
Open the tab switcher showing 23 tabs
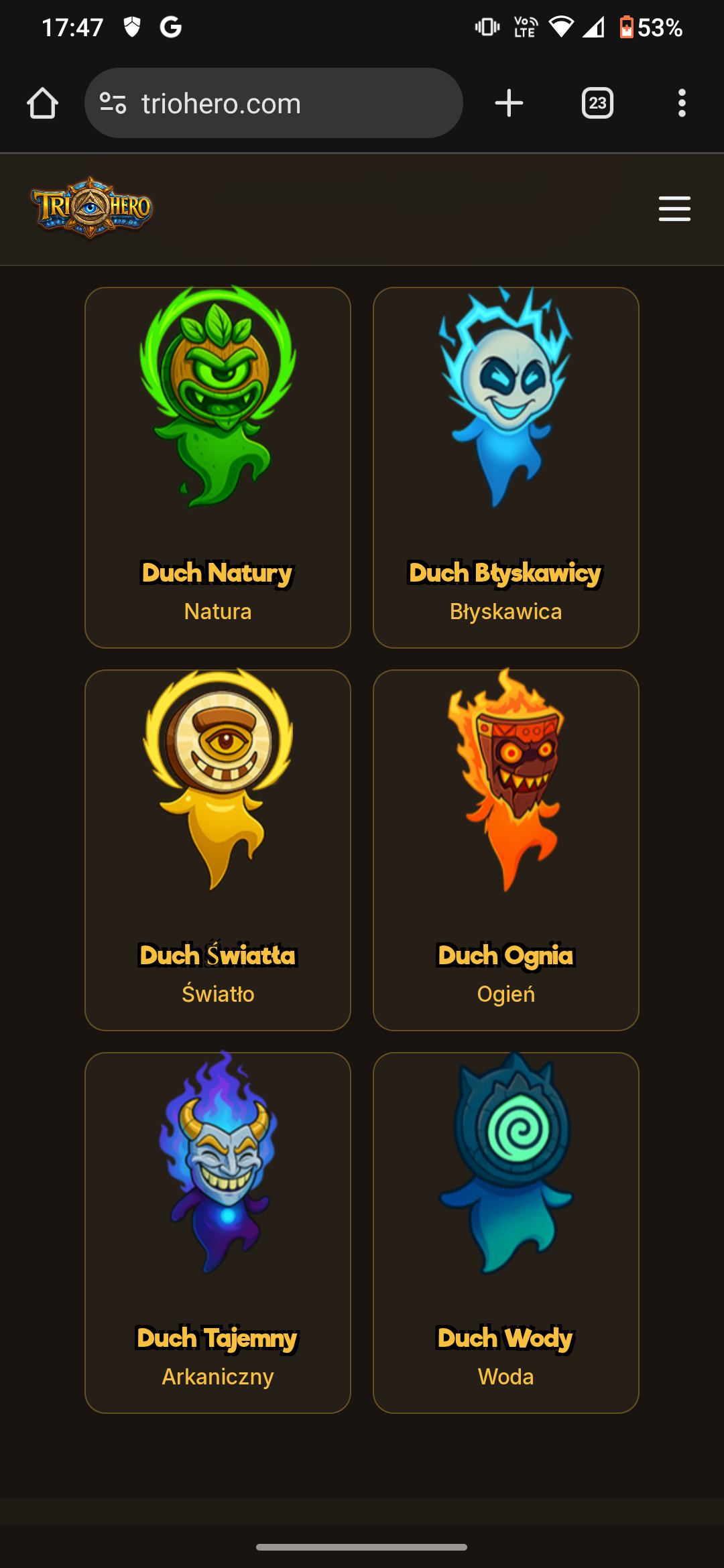pos(597,103)
